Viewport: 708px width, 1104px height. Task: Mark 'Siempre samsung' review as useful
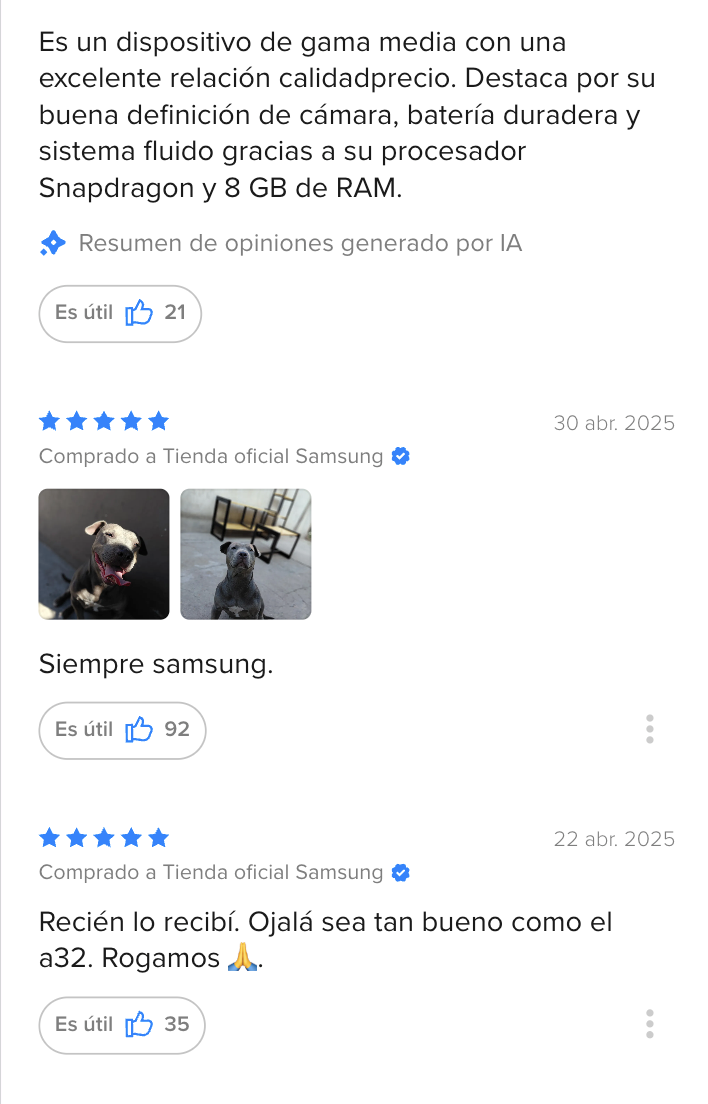pos(122,730)
